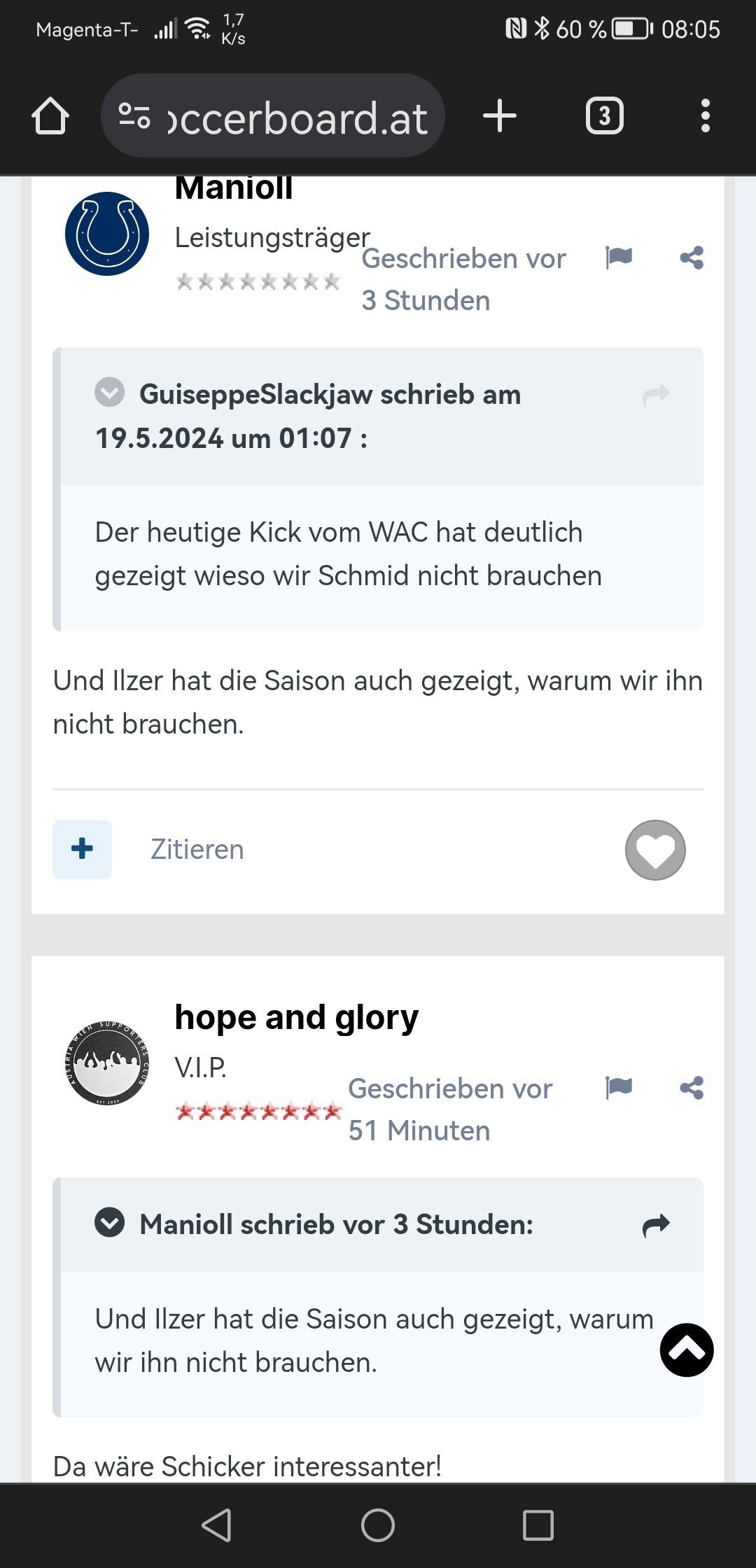This screenshot has width=756, height=1568.
Task: Collapse the GuiseppeSlackjaw quote
Action: coord(109,392)
